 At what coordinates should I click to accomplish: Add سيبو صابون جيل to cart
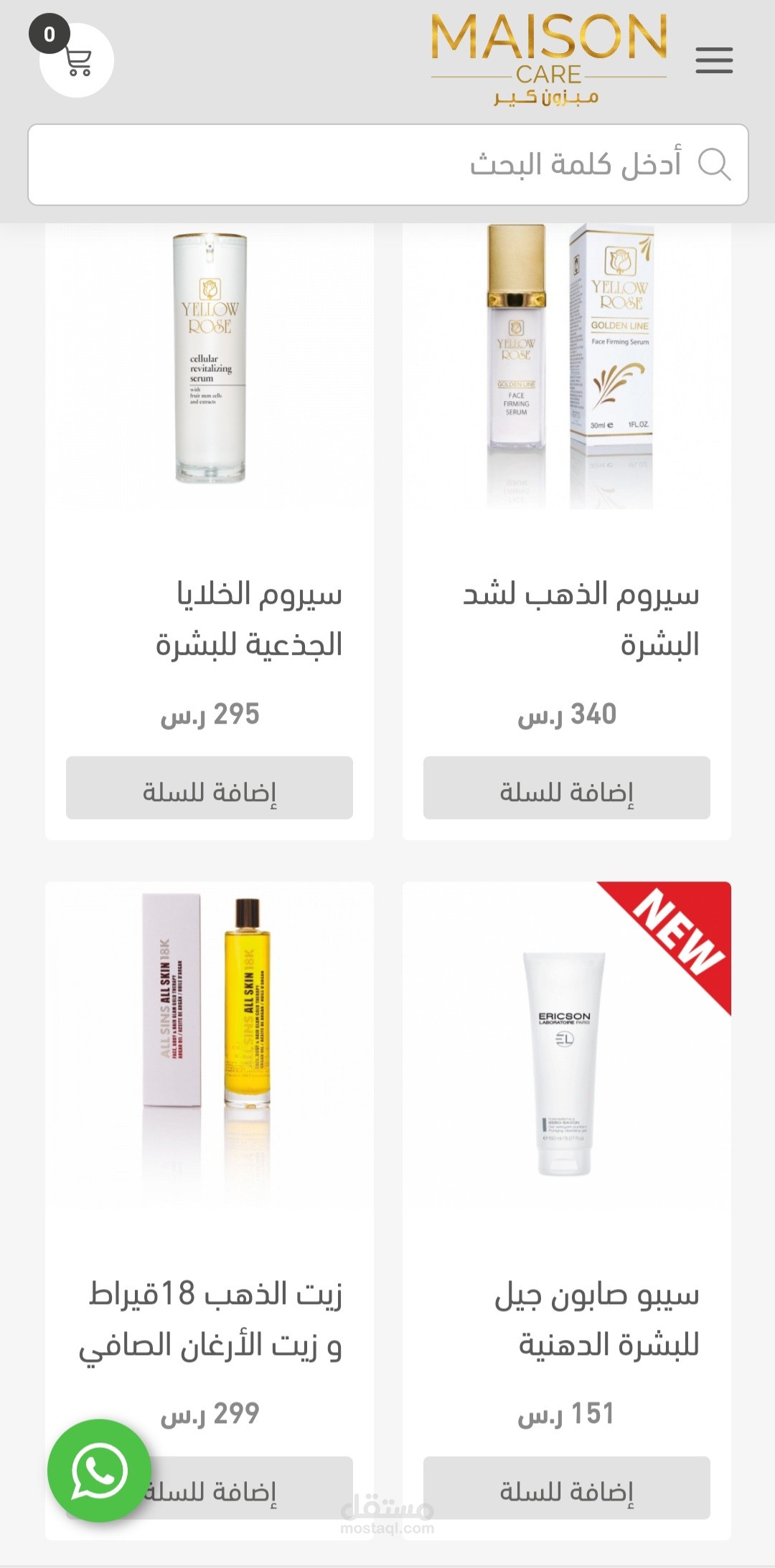tap(566, 1488)
